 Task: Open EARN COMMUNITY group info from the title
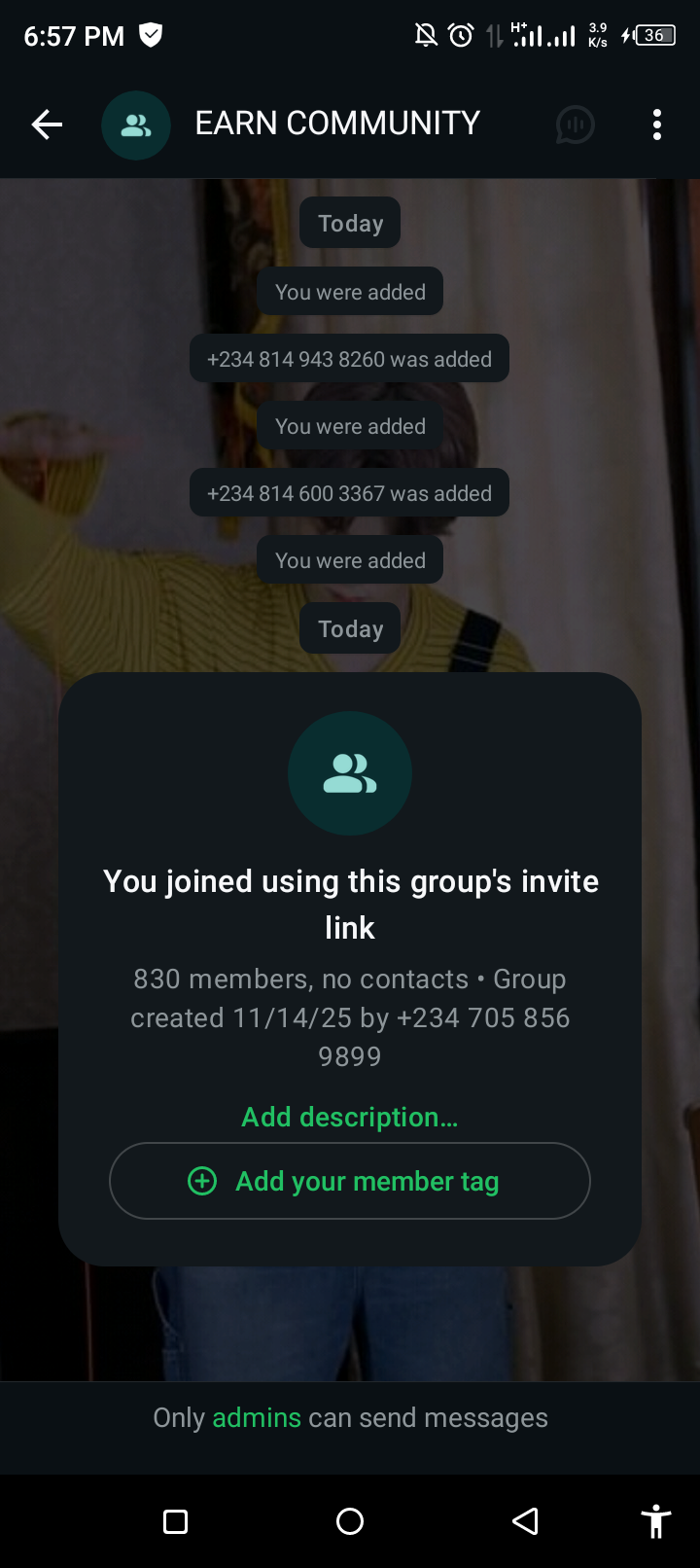click(336, 124)
